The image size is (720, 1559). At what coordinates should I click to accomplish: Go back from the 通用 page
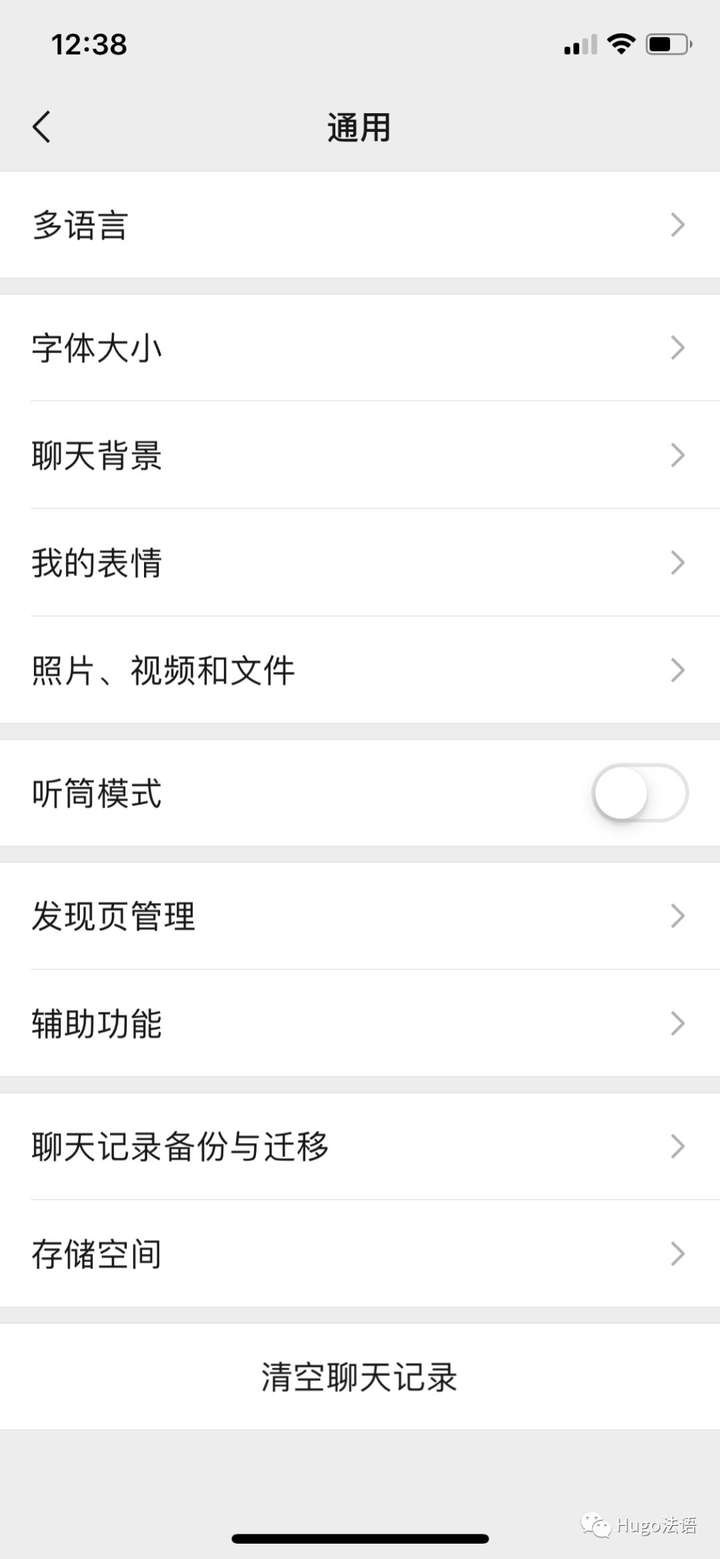coord(41,127)
